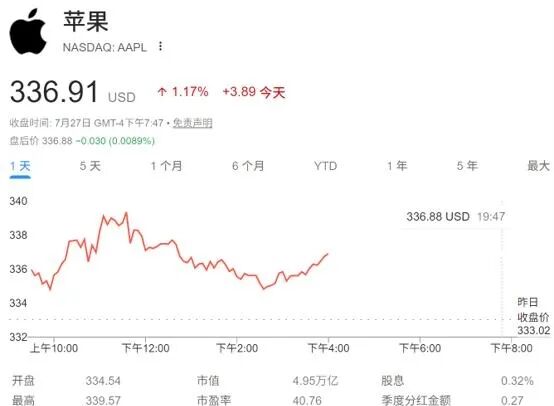
Task: Show the 6 个月 chart range
Action: (248, 166)
